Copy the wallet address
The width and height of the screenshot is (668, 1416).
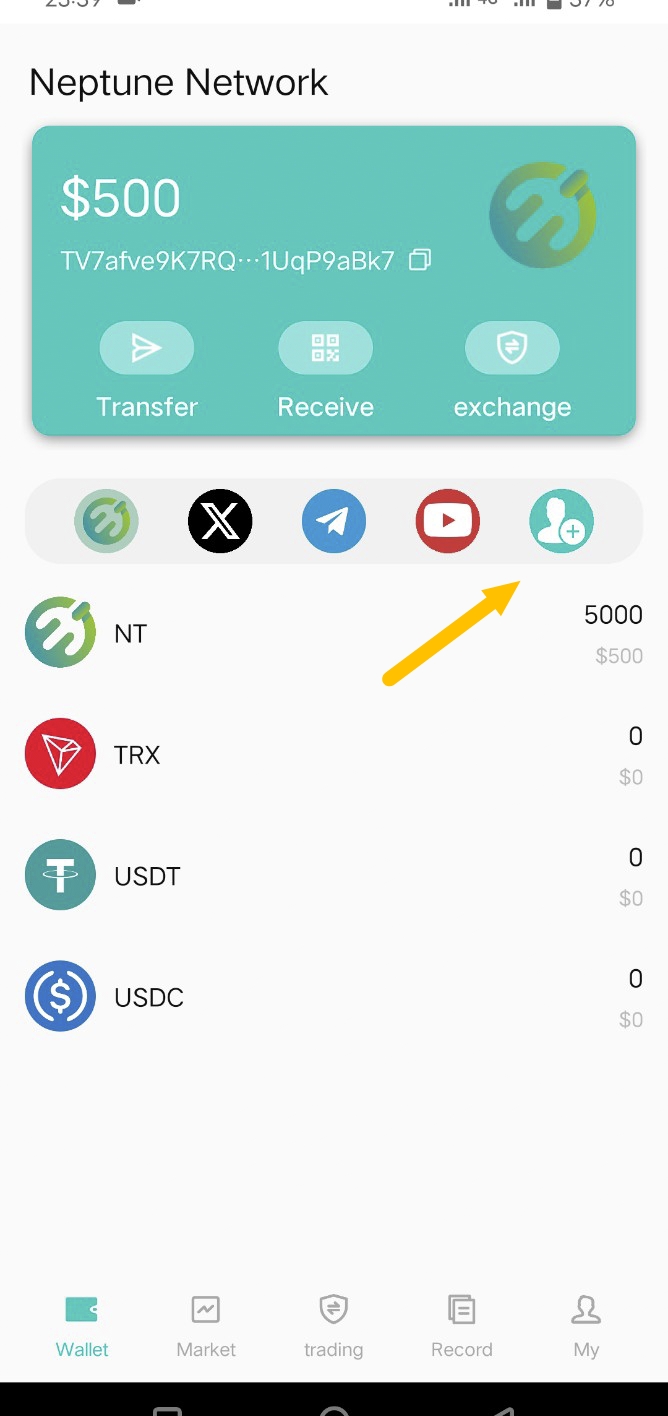click(x=420, y=261)
